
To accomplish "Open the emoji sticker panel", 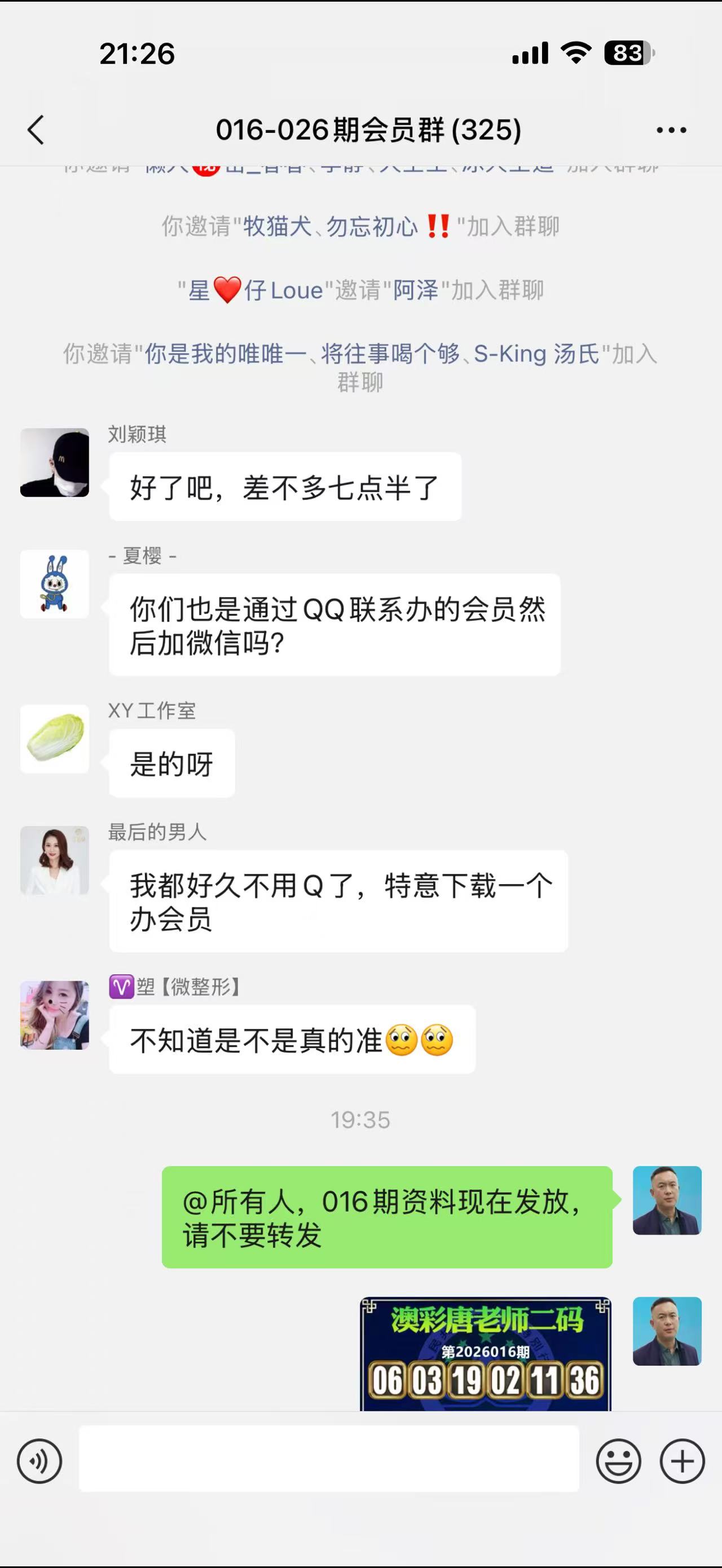I will tap(619, 1461).
